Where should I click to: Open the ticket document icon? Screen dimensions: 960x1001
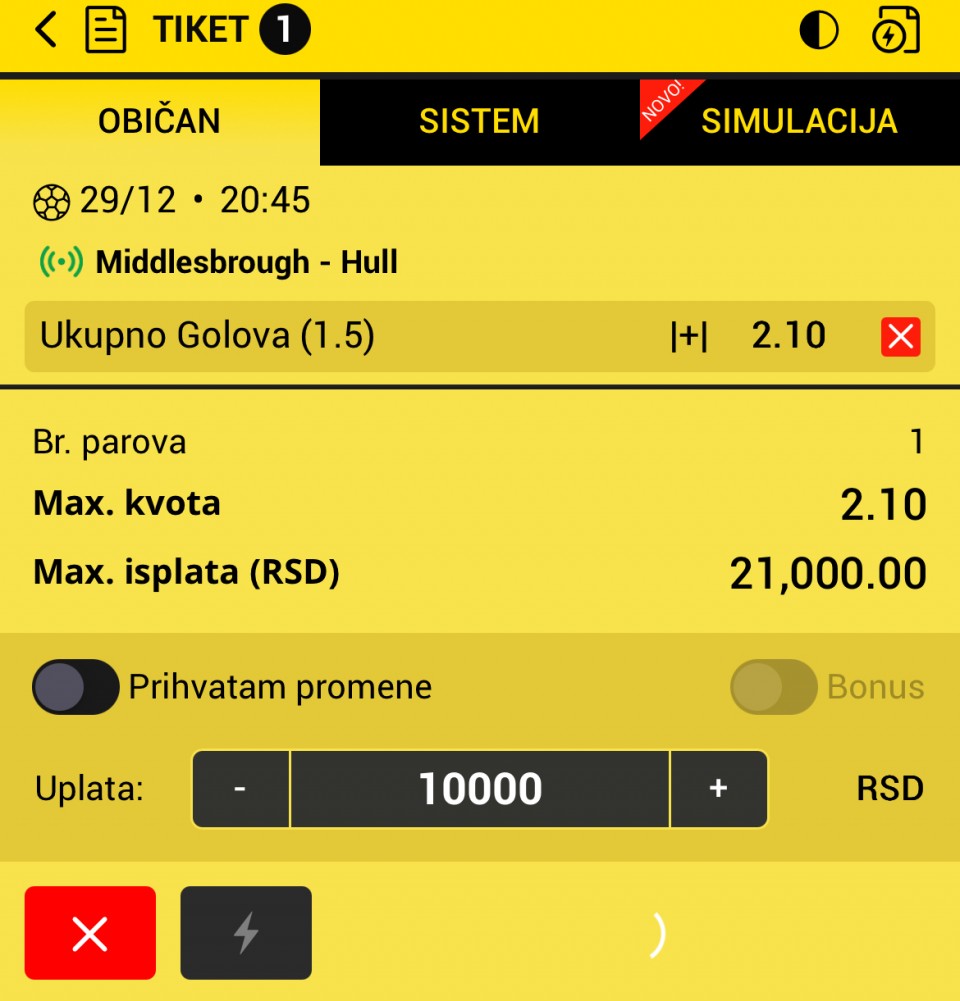pos(106,30)
